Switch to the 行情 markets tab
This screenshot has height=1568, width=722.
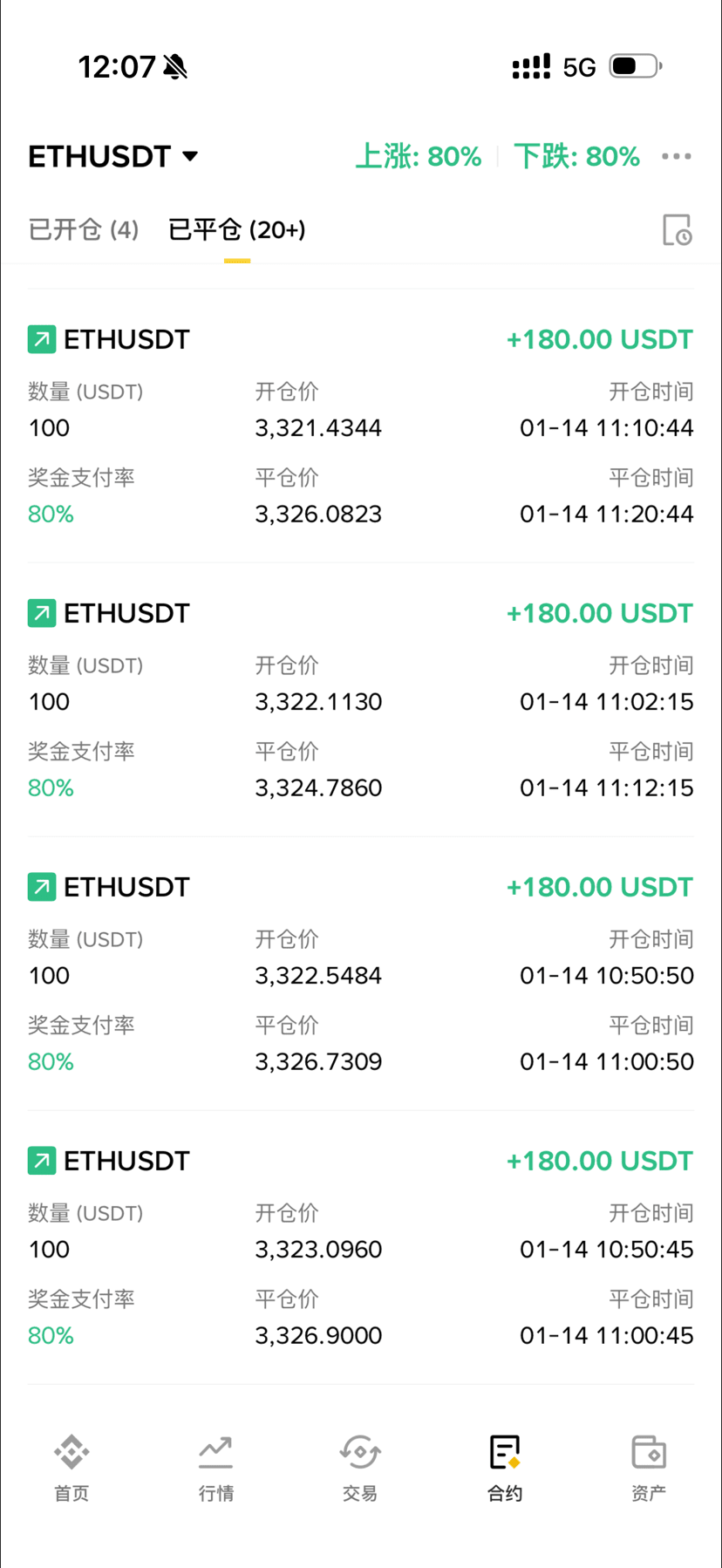click(215, 1468)
